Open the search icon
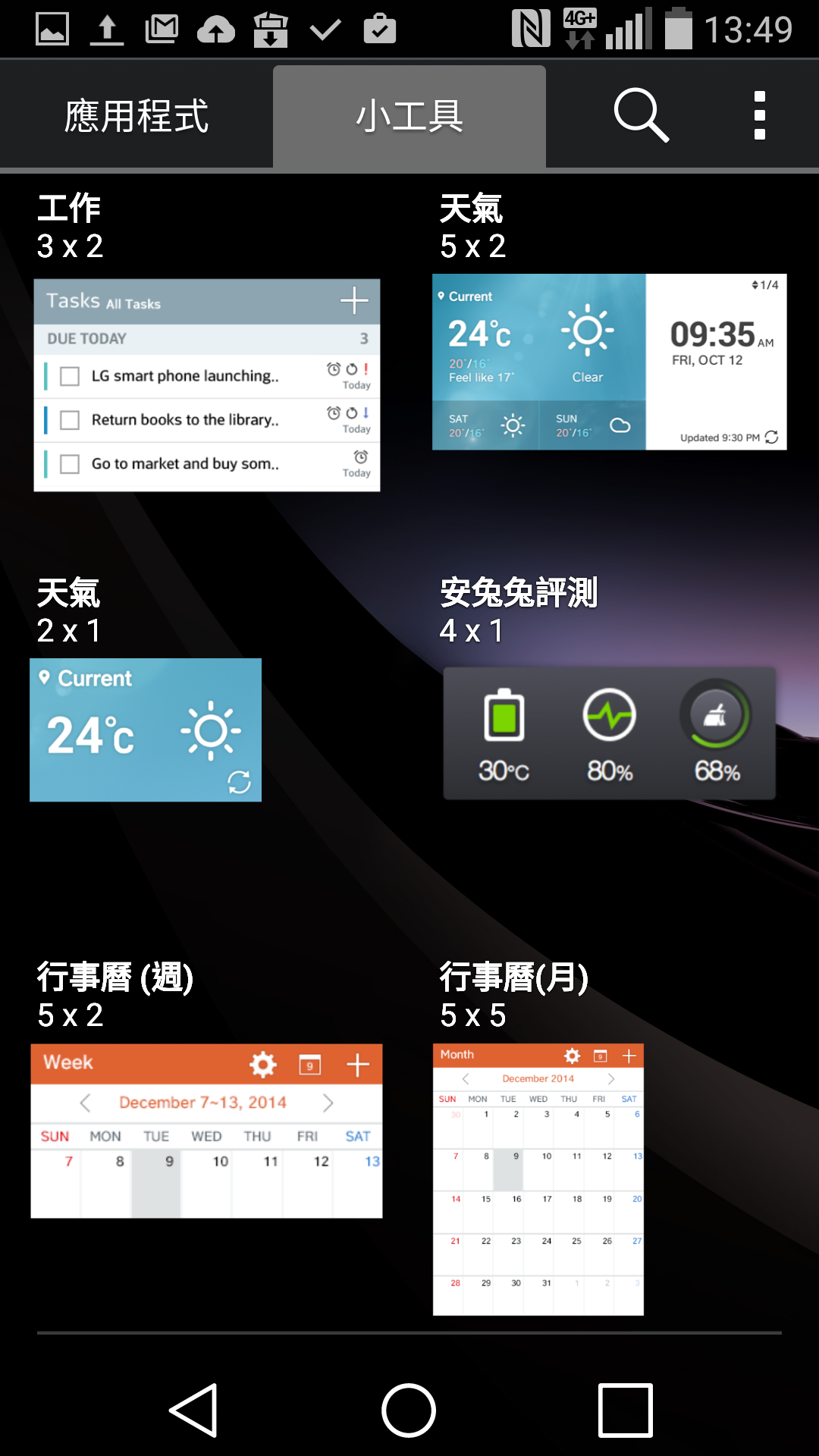 [x=641, y=116]
